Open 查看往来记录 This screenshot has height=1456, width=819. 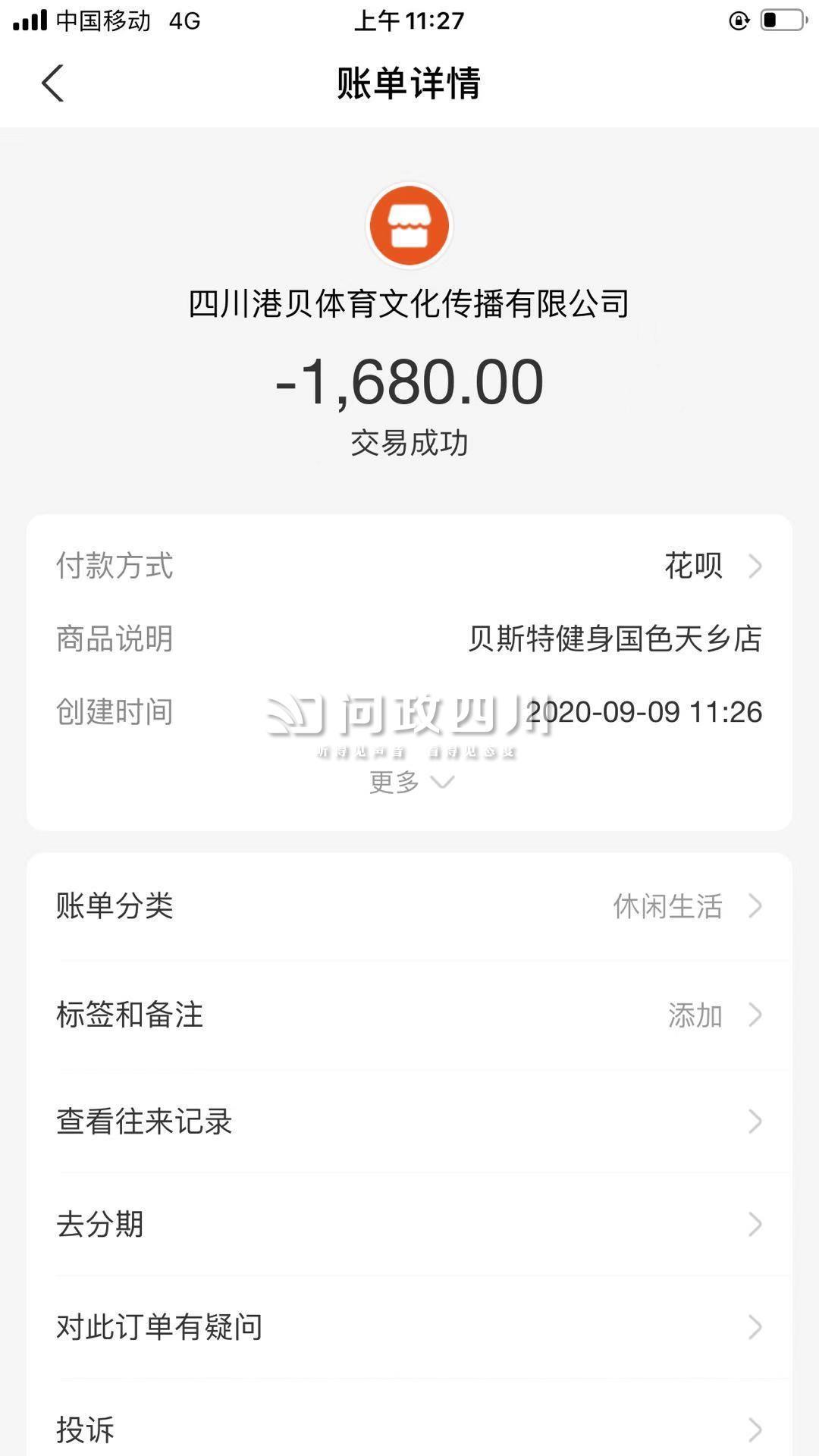[x=409, y=1121]
